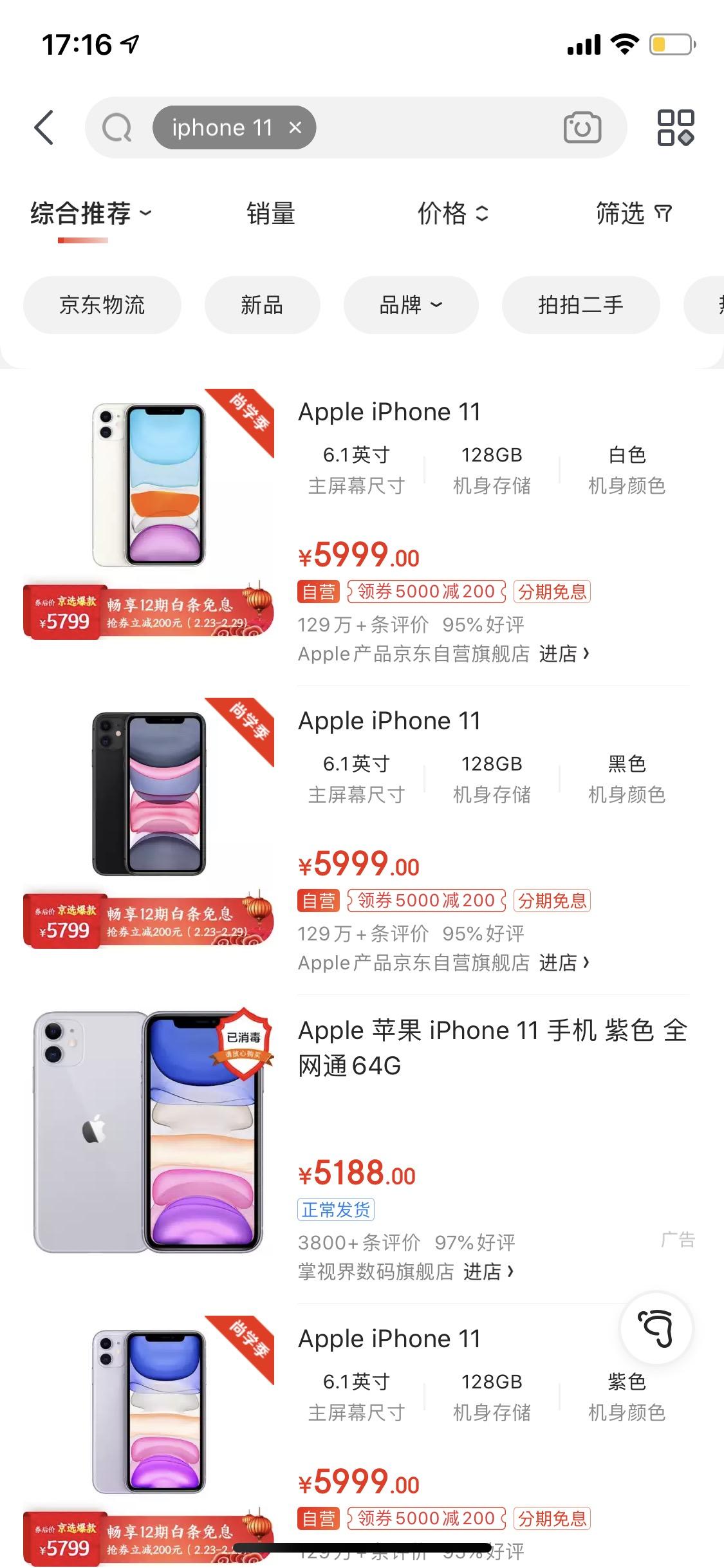Apply the 京东物流 filter chip

click(x=102, y=305)
